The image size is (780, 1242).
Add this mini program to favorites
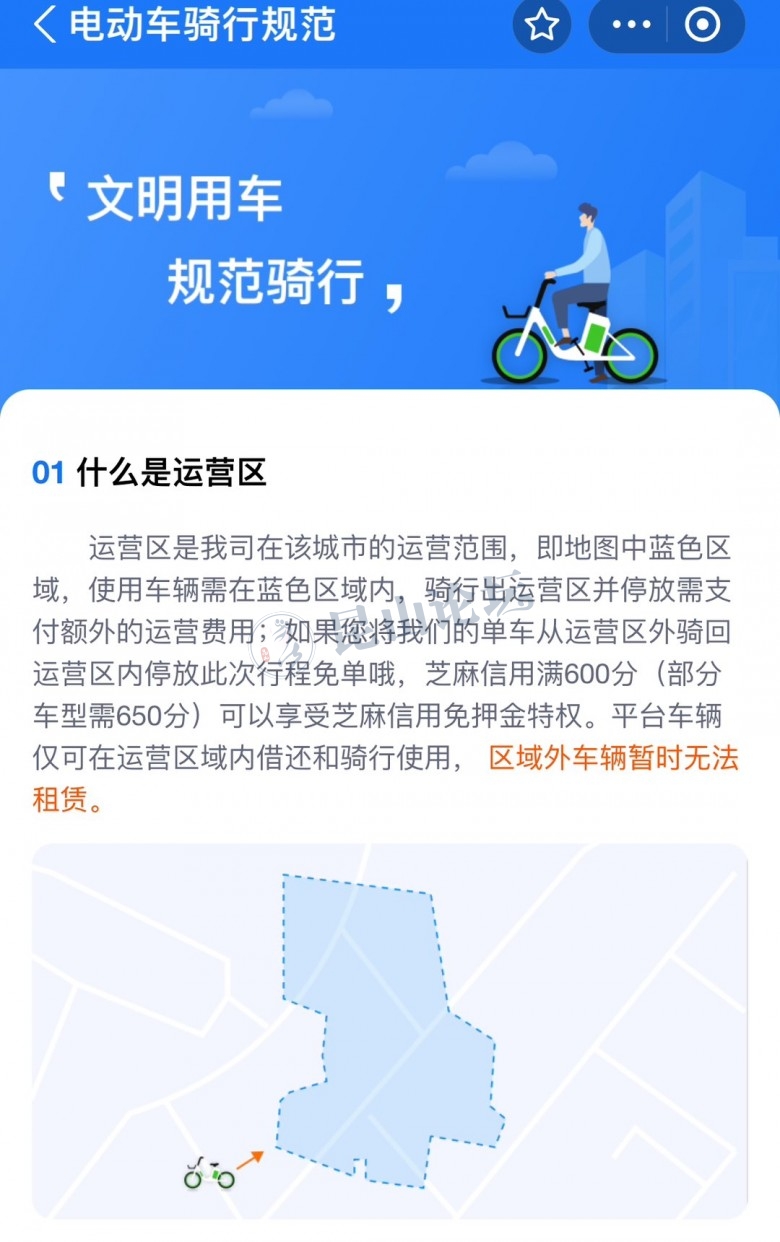pos(542,25)
